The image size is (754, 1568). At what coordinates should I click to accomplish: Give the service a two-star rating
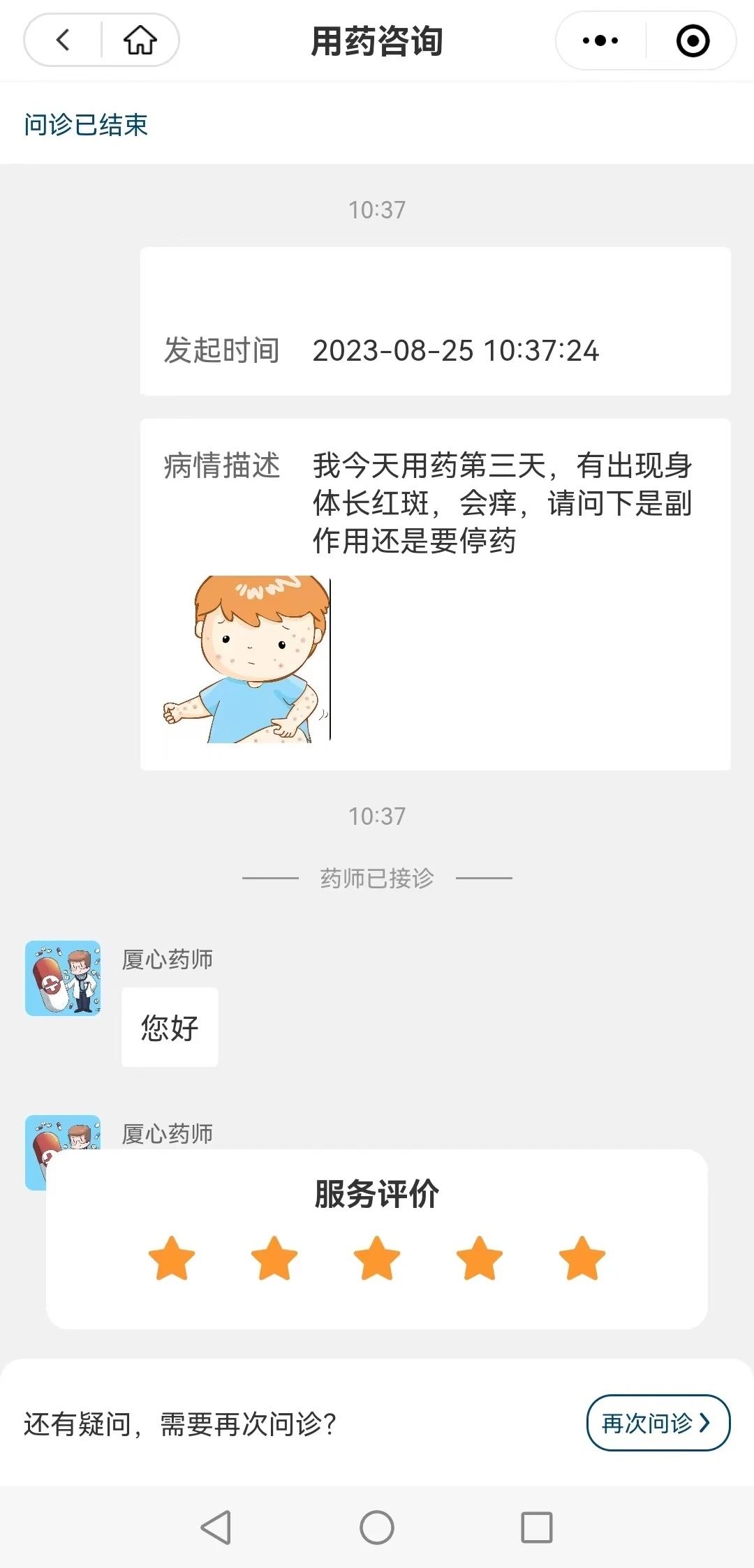(x=274, y=1257)
